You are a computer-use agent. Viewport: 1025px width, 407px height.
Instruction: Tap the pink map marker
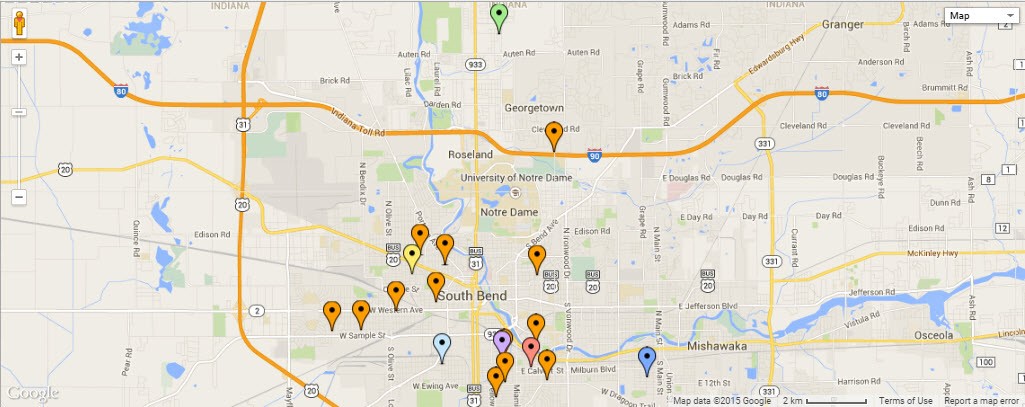pyautogui.click(x=530, y=351)
